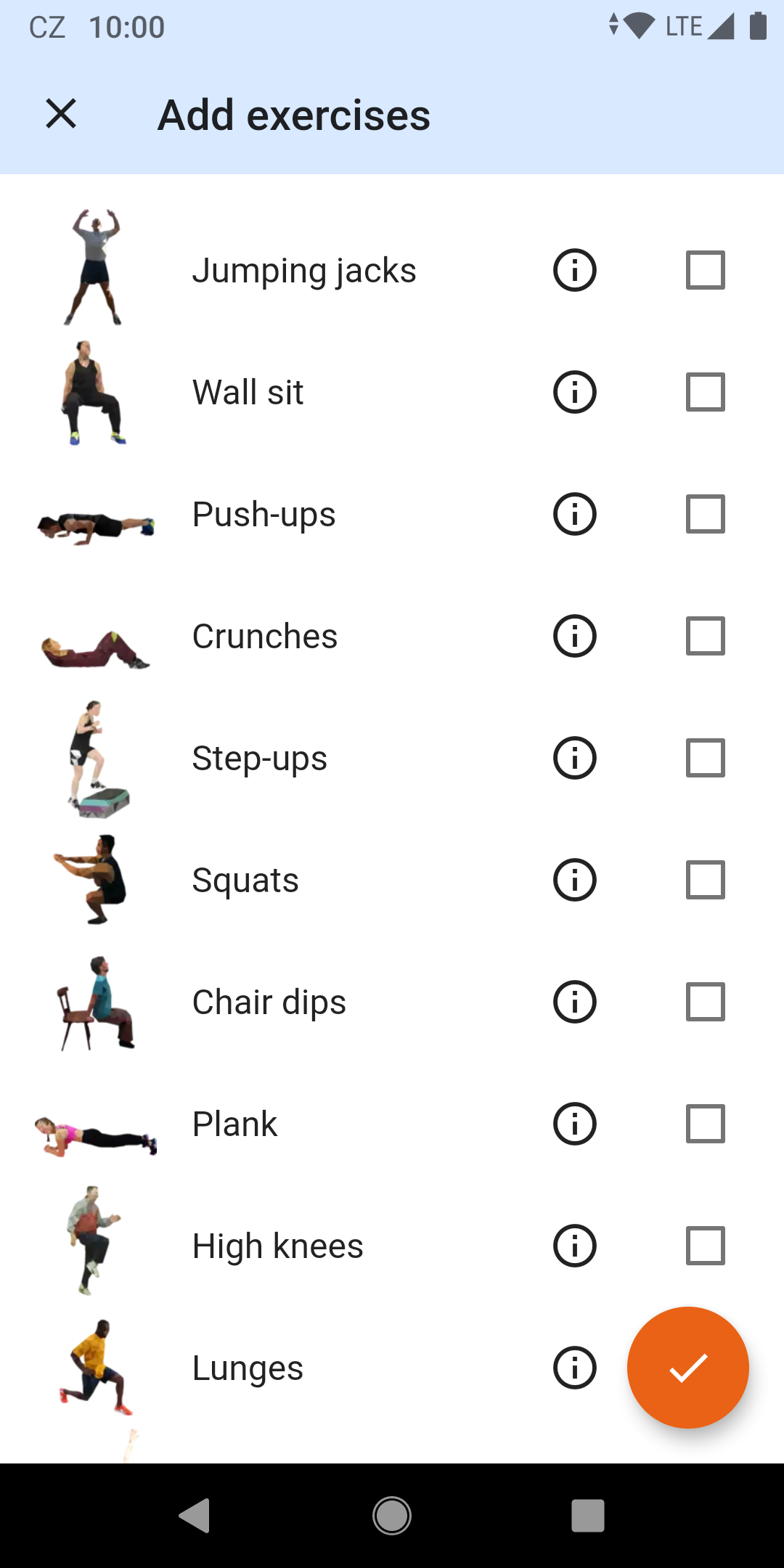
Task: Open the Crunches info icon
Action: coord(575,636)
